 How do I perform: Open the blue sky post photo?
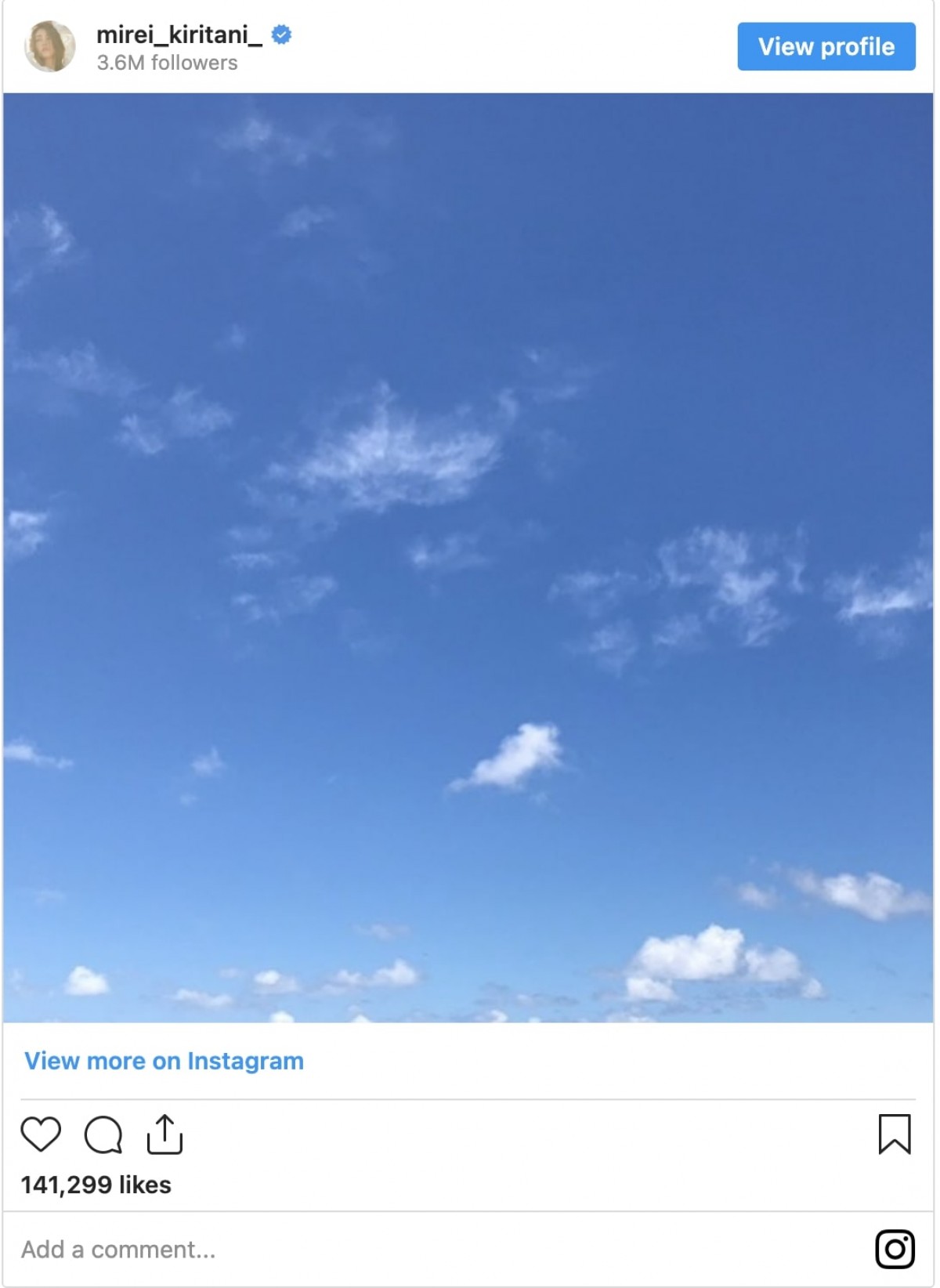468,558
